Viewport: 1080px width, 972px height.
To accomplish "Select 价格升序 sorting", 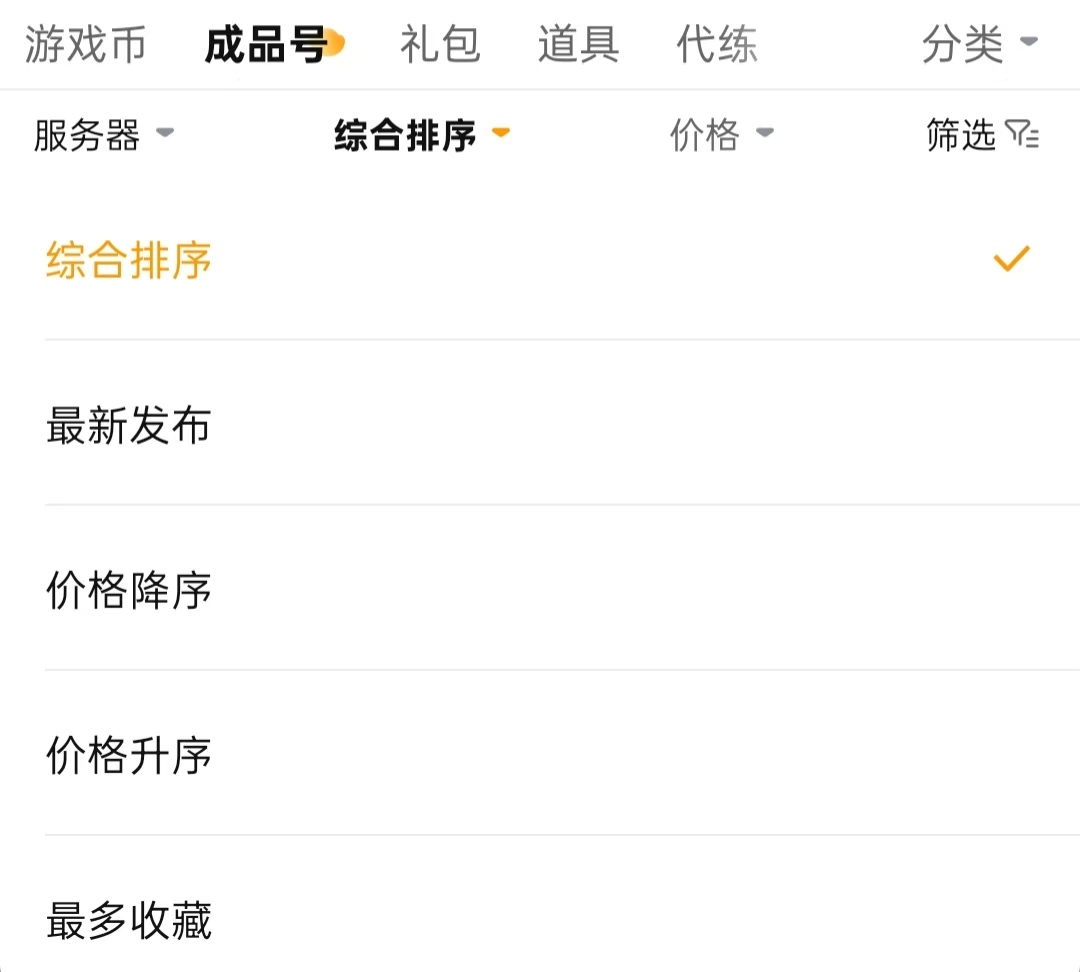I will pos(540,754).
